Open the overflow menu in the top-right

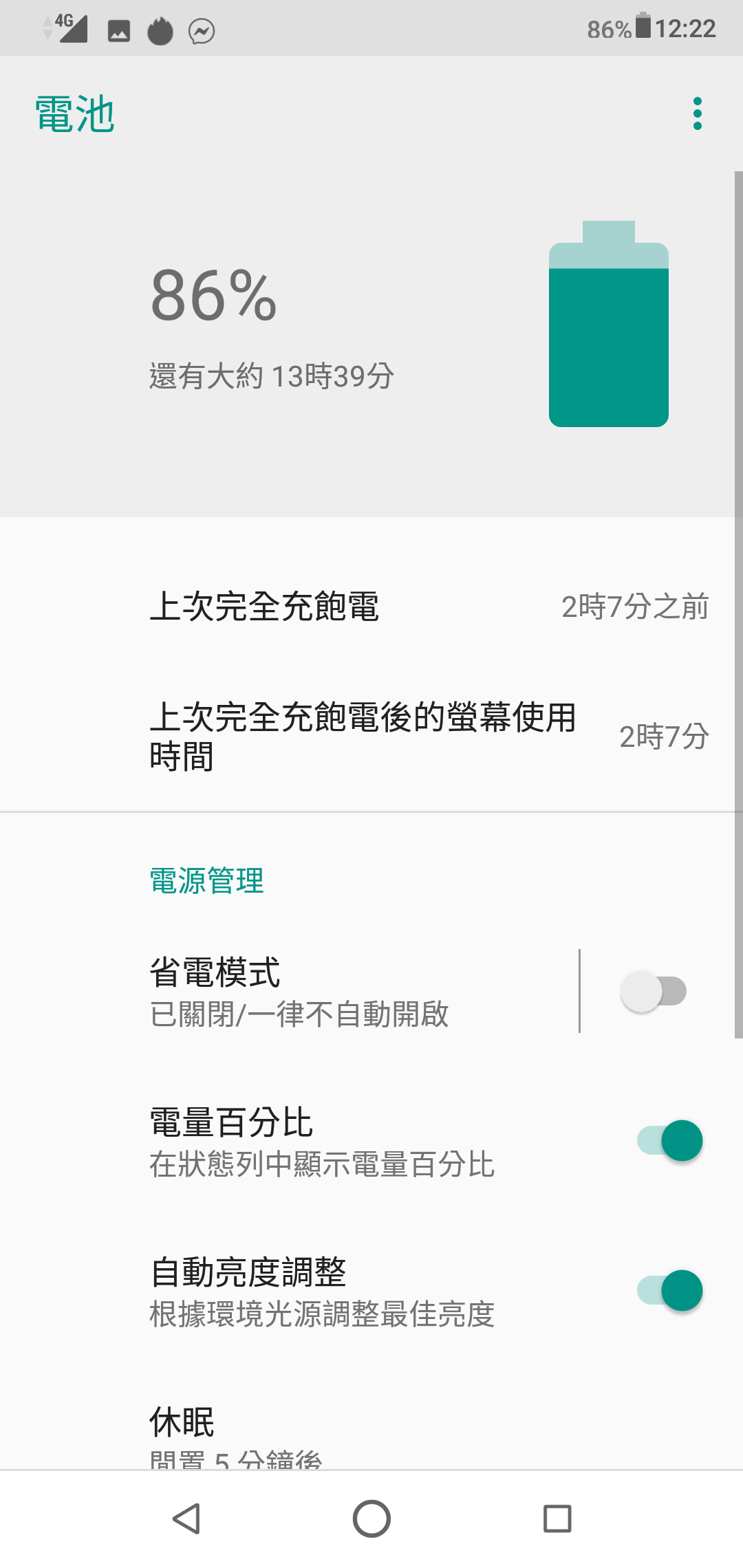pyautogui.click(x=697, y=113)
